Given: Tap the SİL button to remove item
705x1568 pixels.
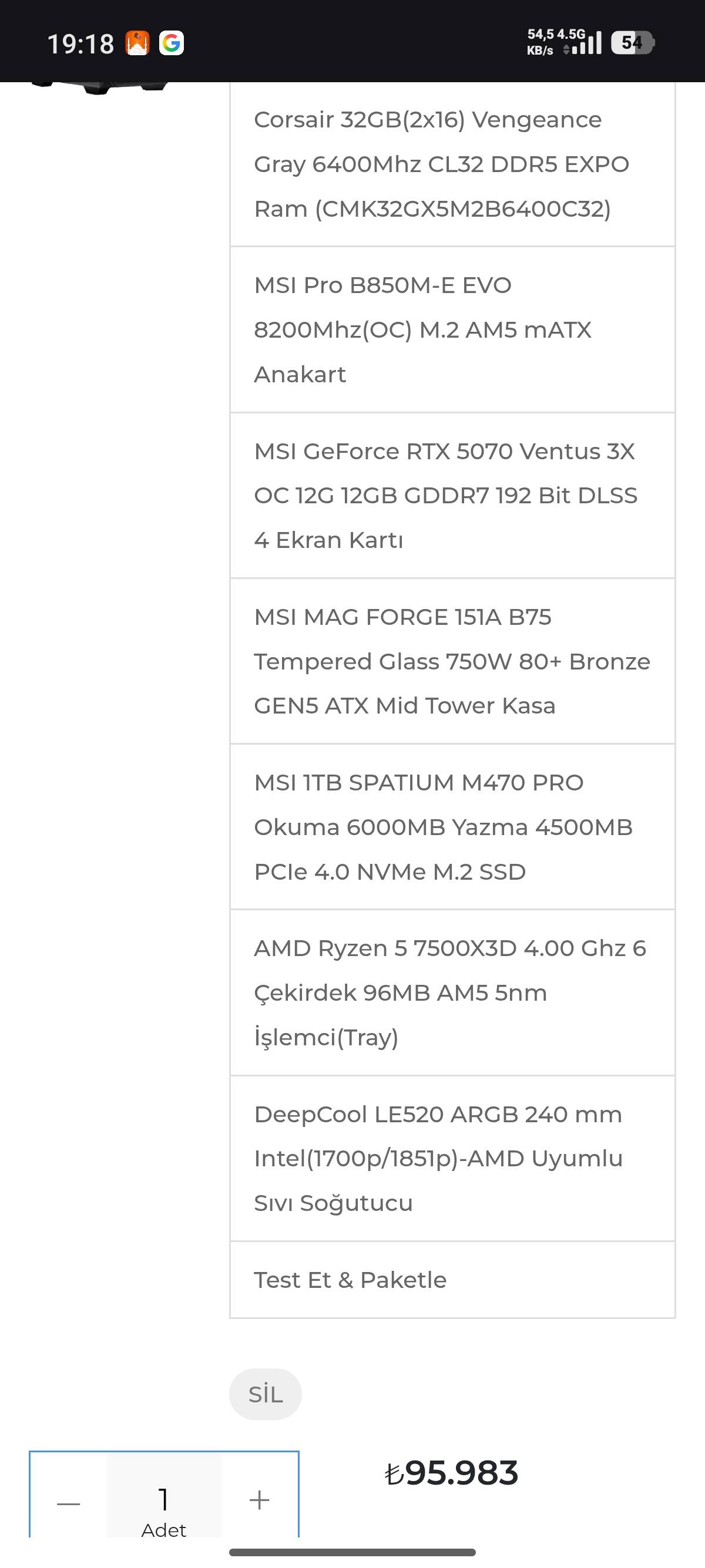Looking at the screenshot, I should [x=266, y=1394].
